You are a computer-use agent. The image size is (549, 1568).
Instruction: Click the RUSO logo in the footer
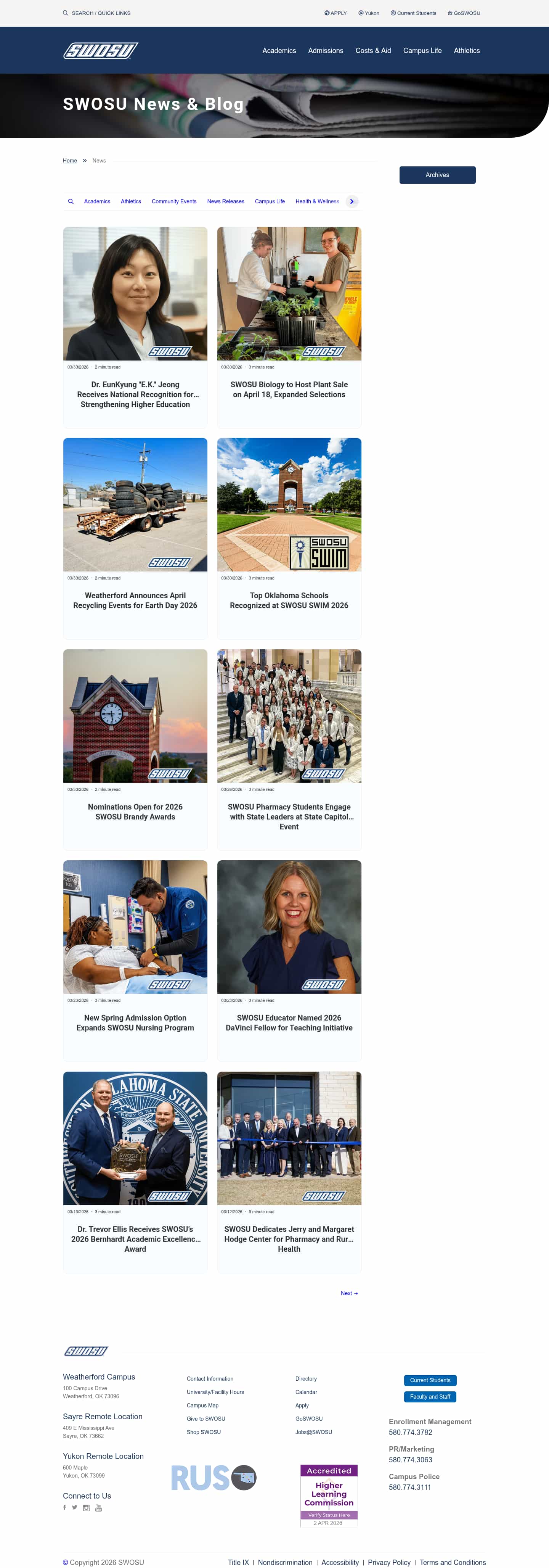[x=213, y=1478]
